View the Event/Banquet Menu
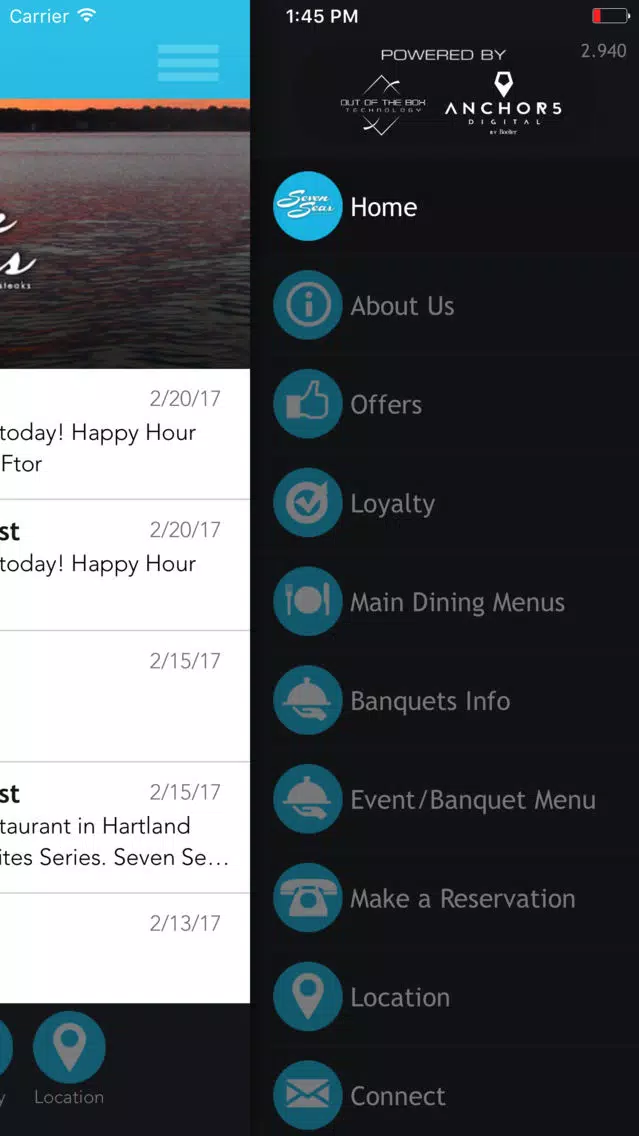 444,798
